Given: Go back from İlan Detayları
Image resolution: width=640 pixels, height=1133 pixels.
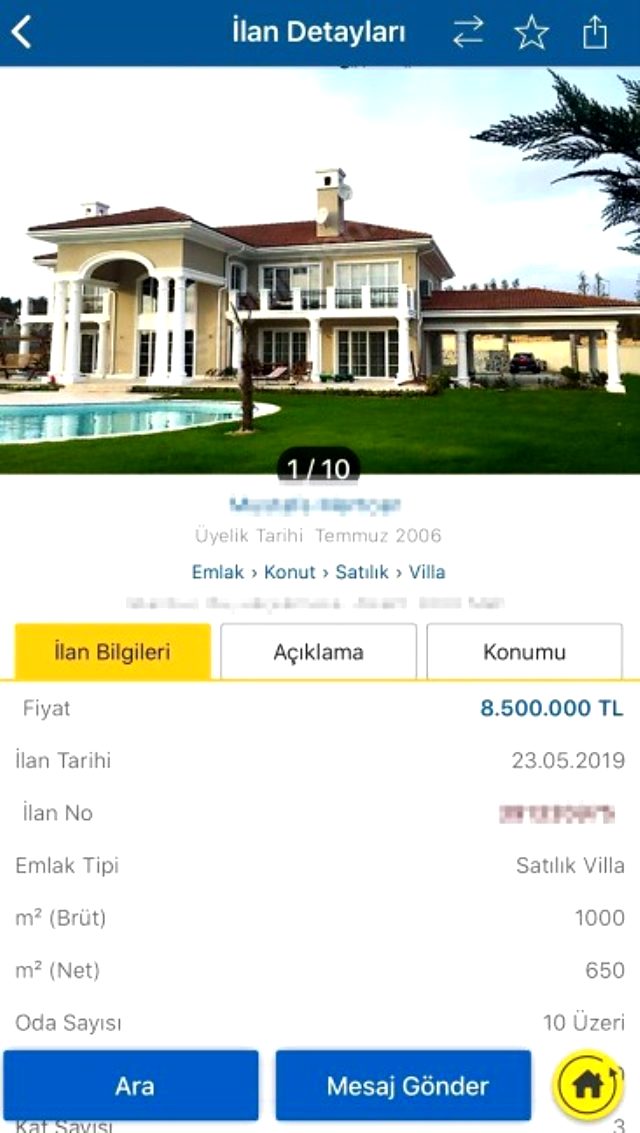Looking at the screenshot, I should pyautogui.click(x=22, y=32).
